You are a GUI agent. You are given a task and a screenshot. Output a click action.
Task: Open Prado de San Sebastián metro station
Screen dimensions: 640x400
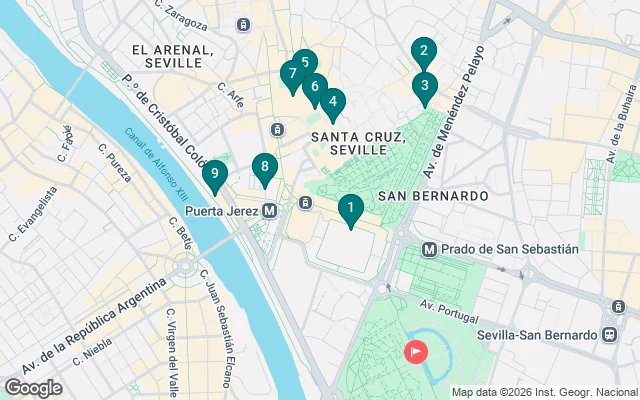[429, 248]
